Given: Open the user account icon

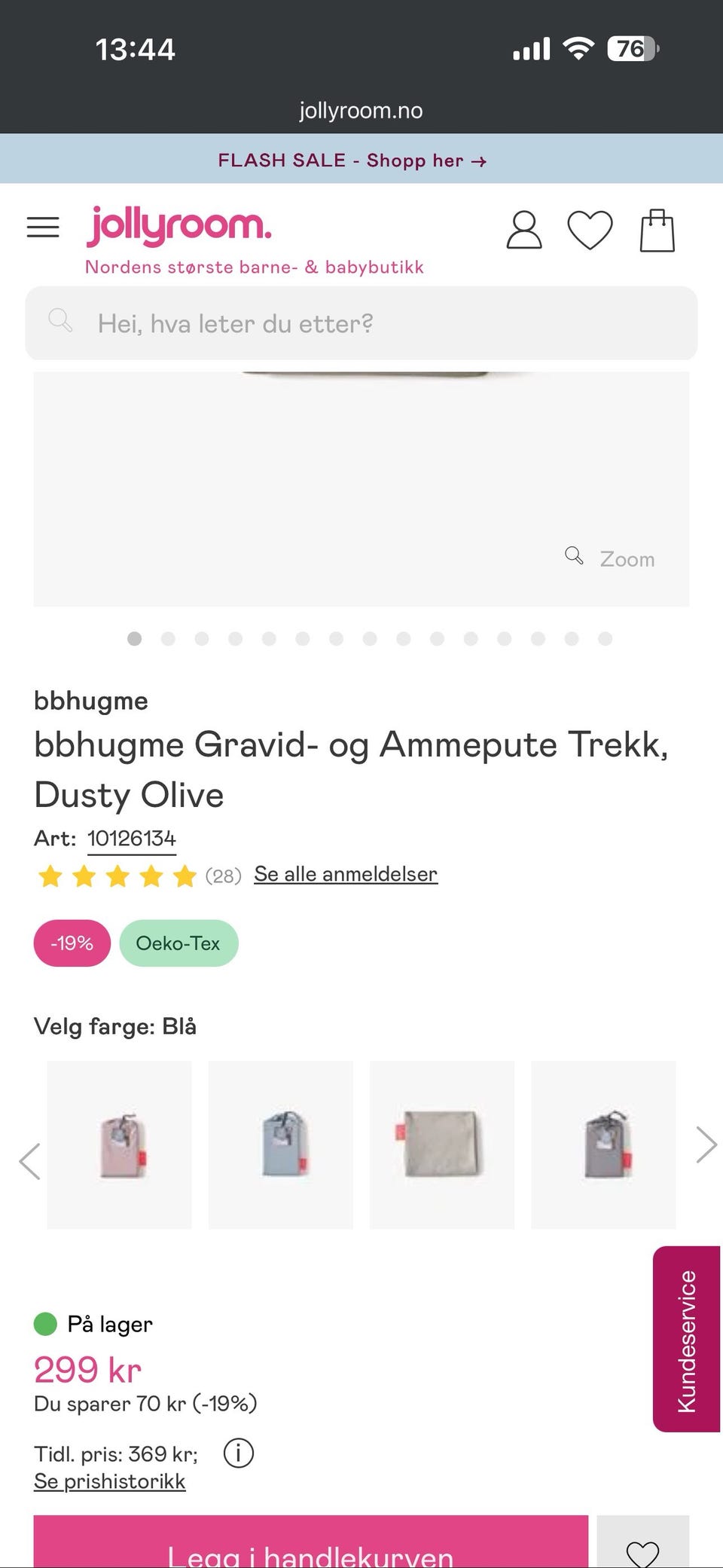Looking at the screenshot, I should click(525, 230).
